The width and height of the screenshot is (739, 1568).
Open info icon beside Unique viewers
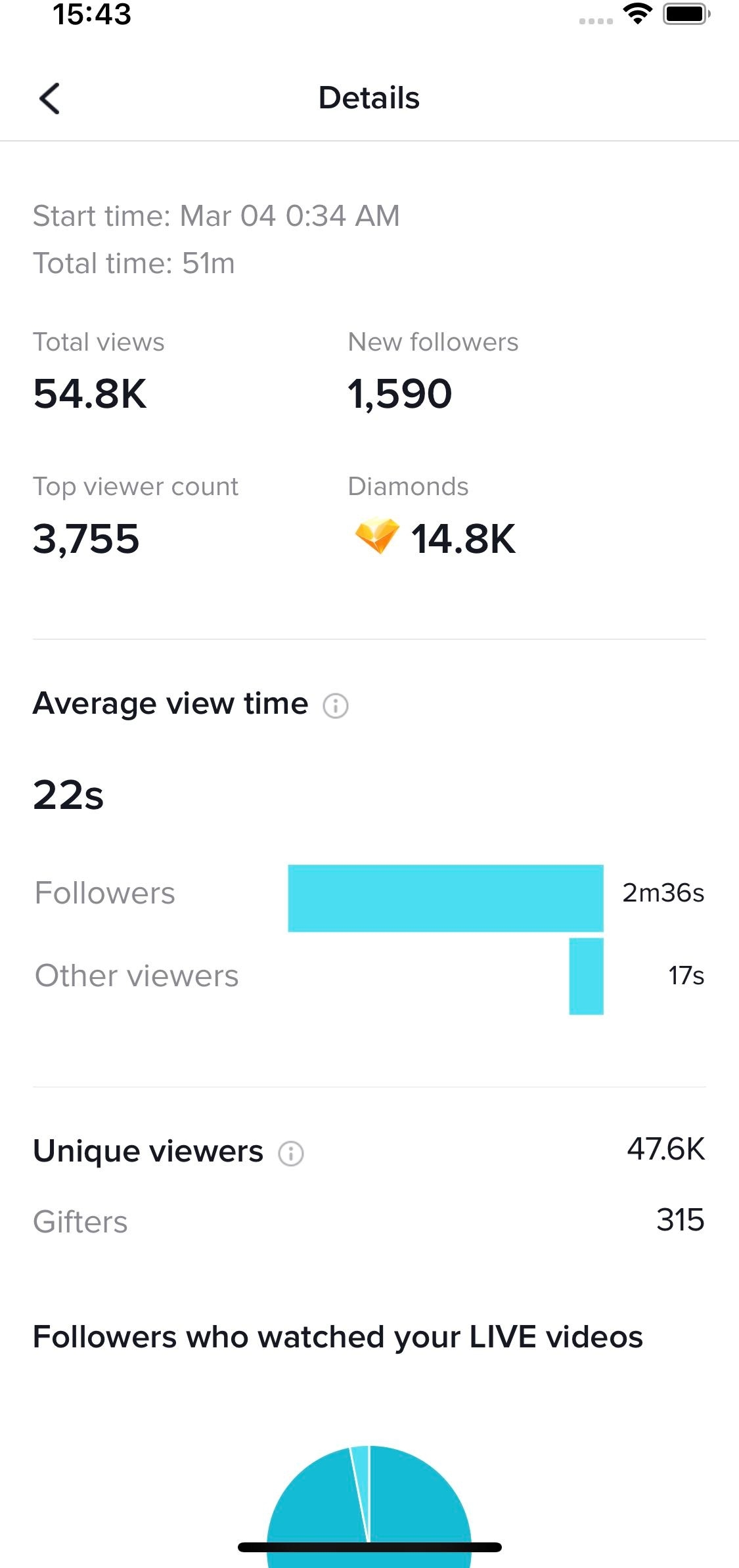(x=291, y=1153)
